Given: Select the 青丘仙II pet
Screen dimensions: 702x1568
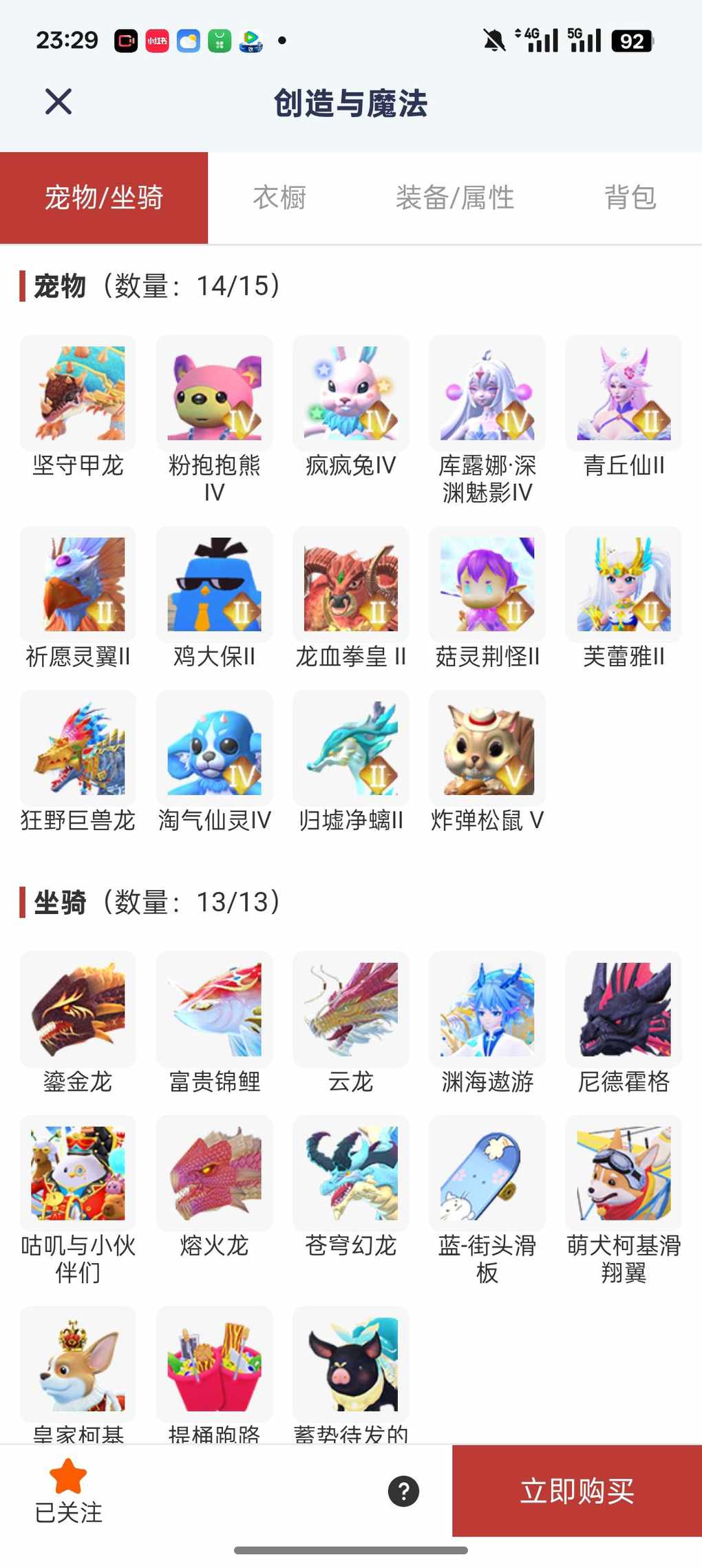Looking at the screenshot, I should tap(624, 393).
